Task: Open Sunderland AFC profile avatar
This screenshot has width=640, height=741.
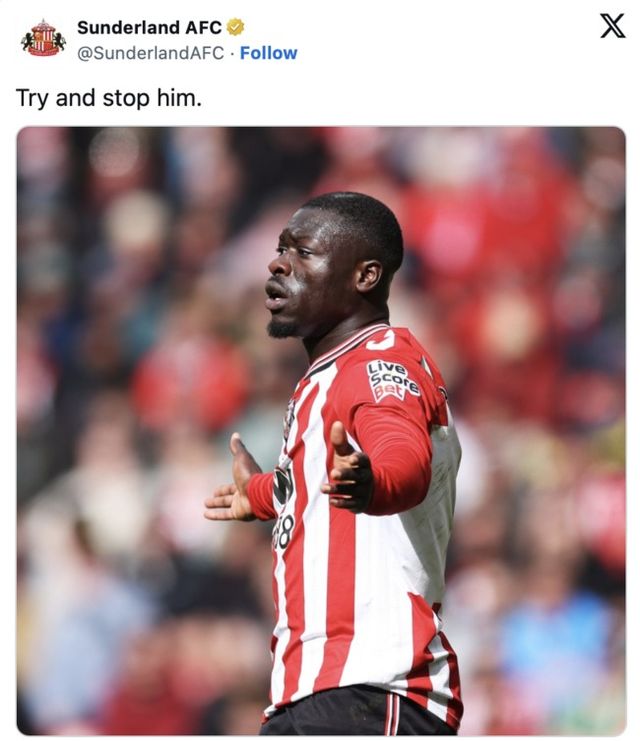Action: 43,38
